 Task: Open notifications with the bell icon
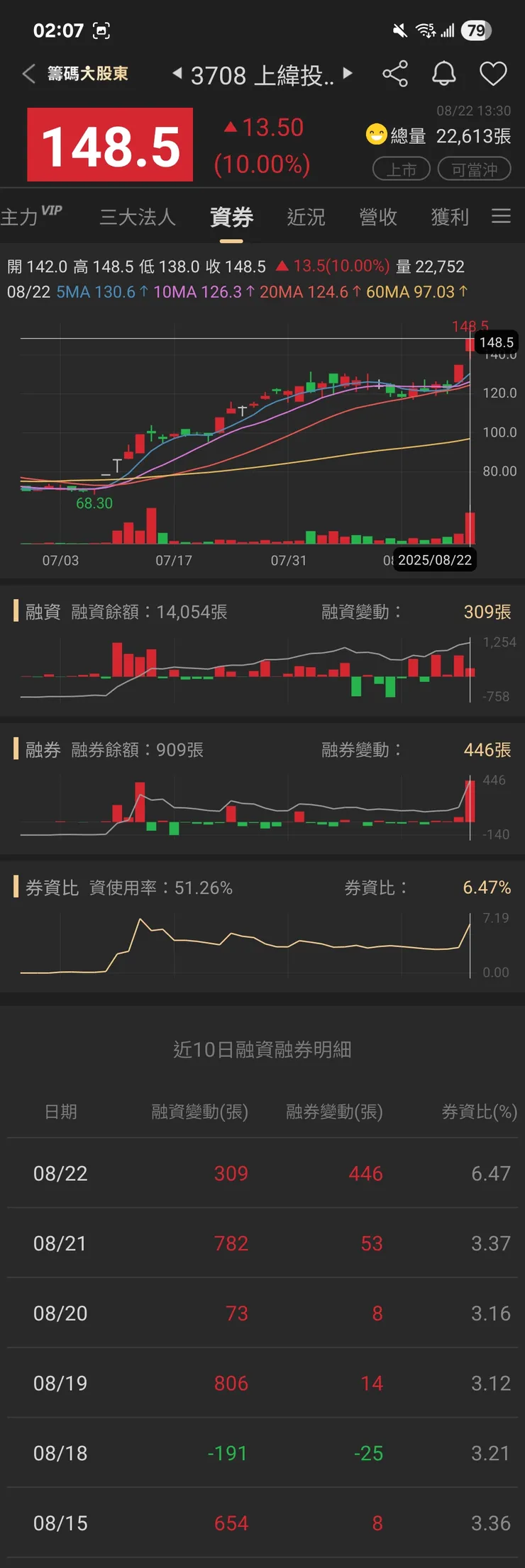[x=444, y=73]
